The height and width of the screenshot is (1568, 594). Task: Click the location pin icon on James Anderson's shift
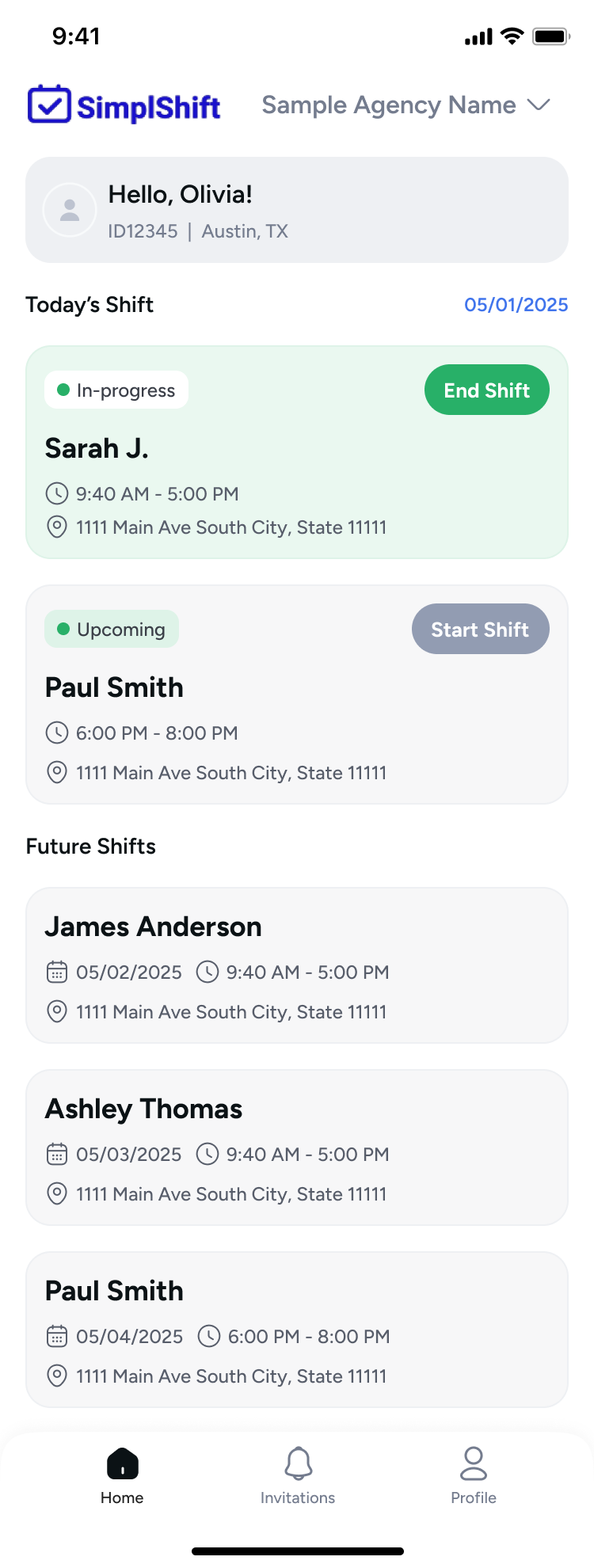[x=56, y=1011]
